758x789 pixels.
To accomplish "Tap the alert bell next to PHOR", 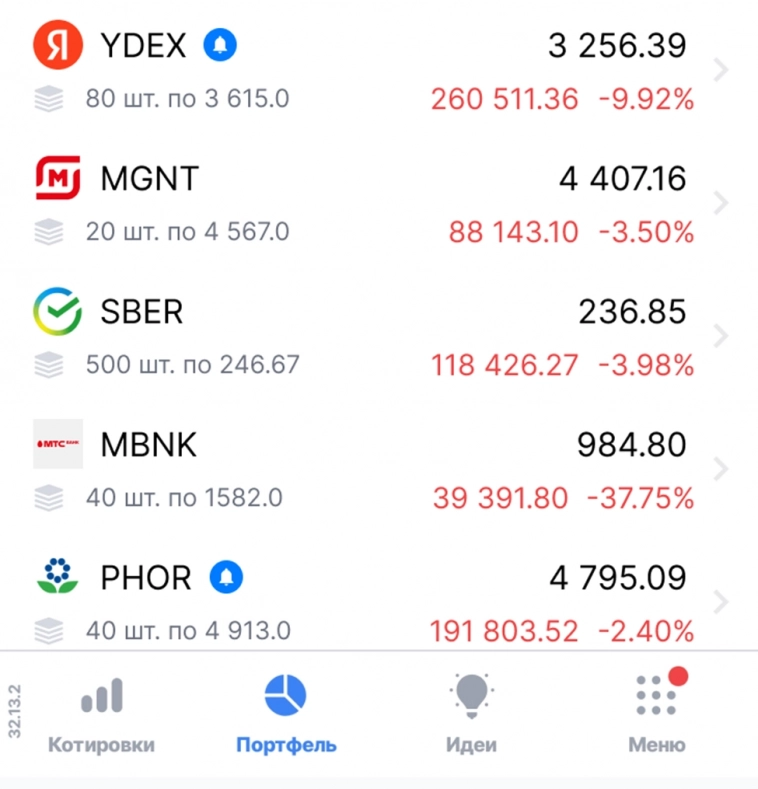I will tap(227, 578).
